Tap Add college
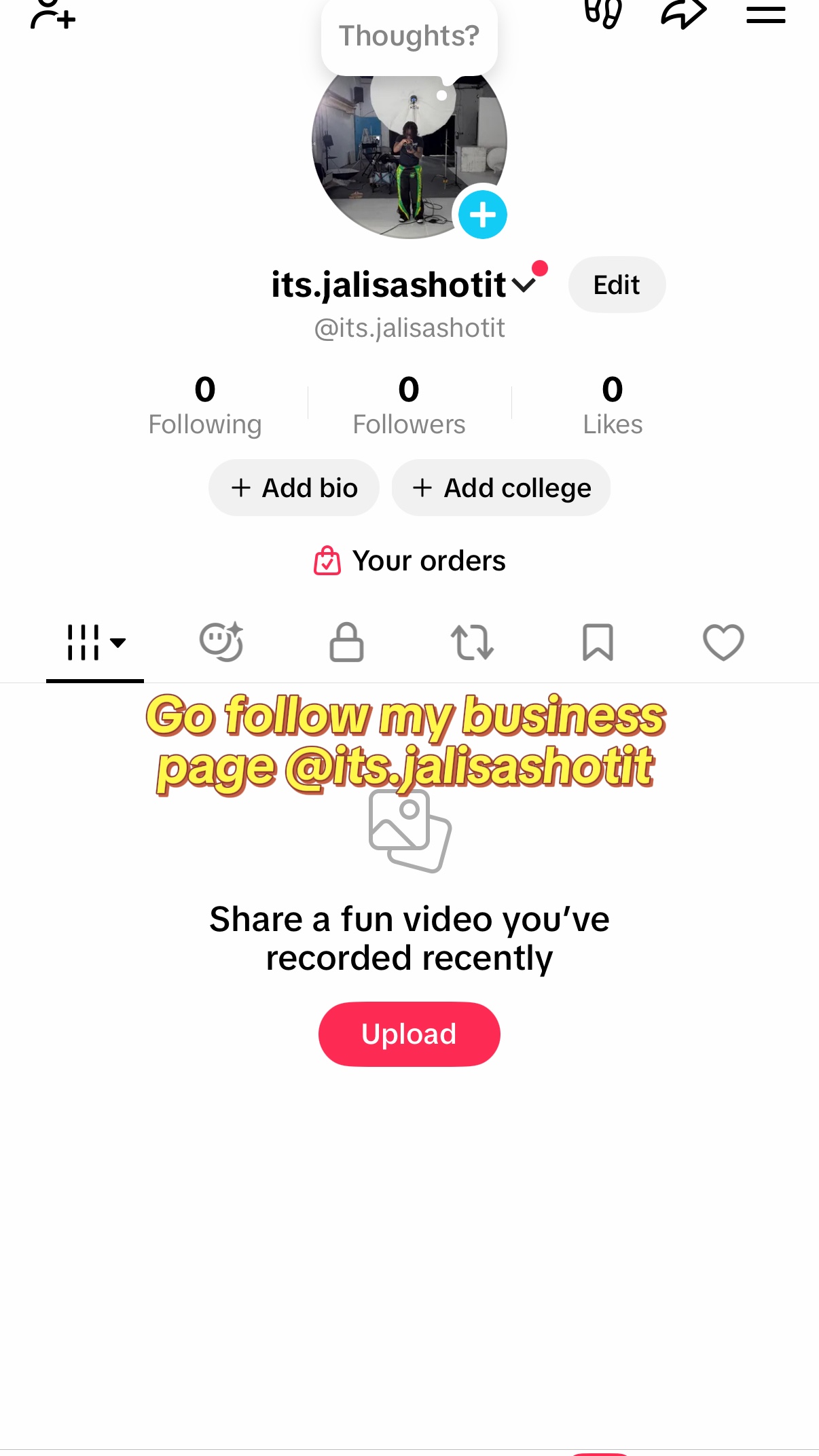 pyautogui.click(x=501, y=488)
